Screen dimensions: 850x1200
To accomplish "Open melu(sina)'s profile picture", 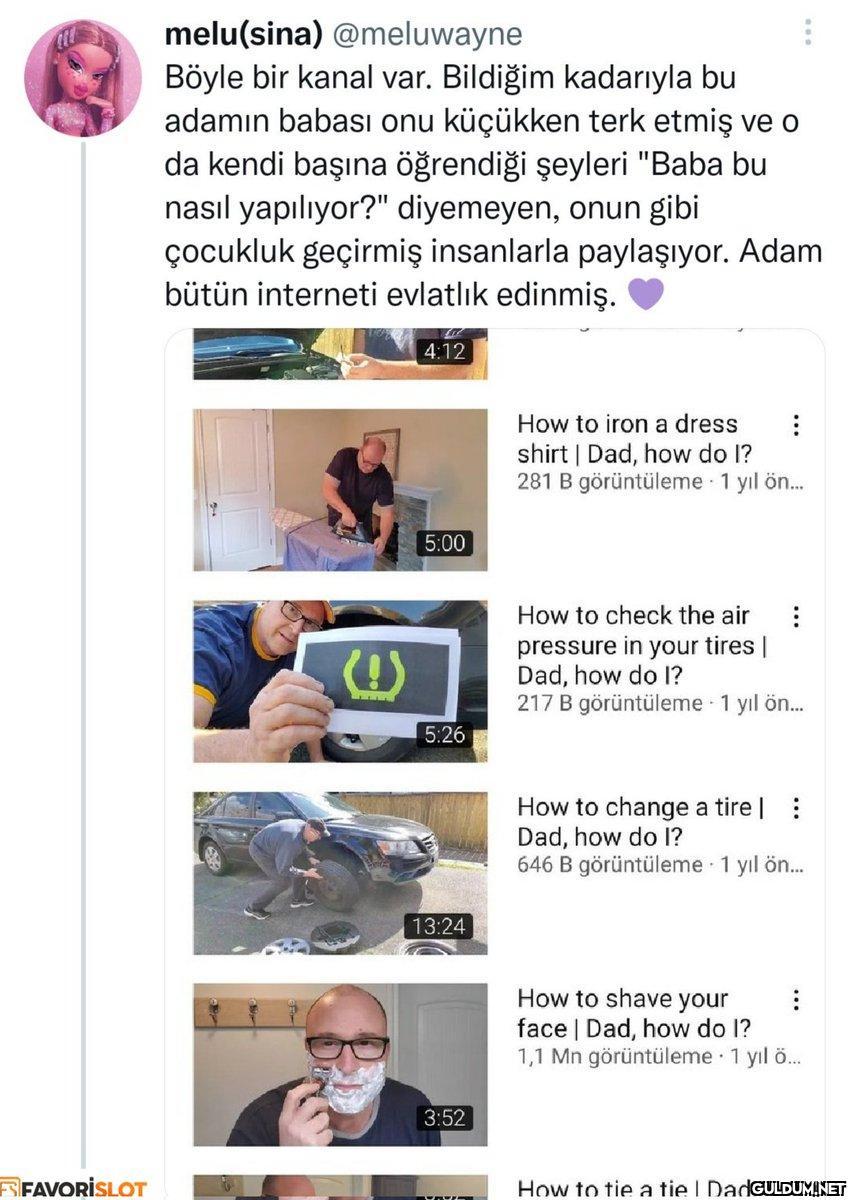I will coord(83,78).
